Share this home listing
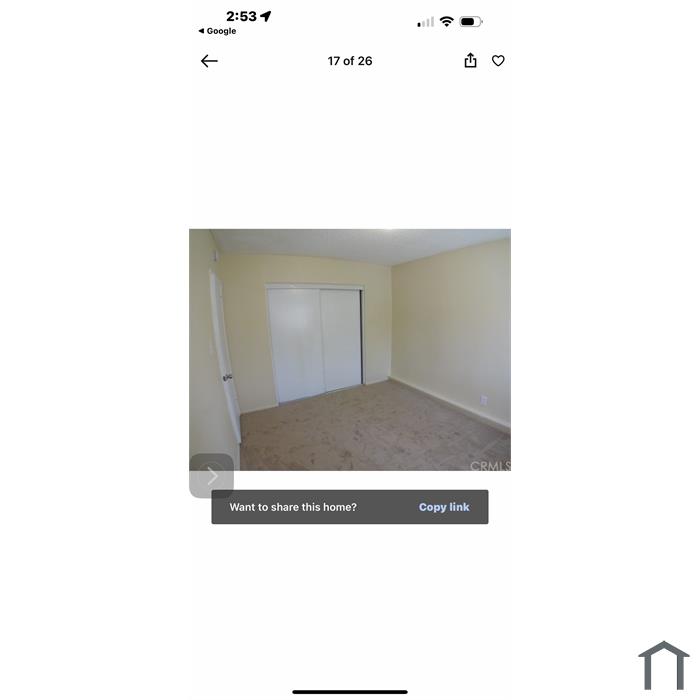 pyautogui.click(x=470, y=61)
